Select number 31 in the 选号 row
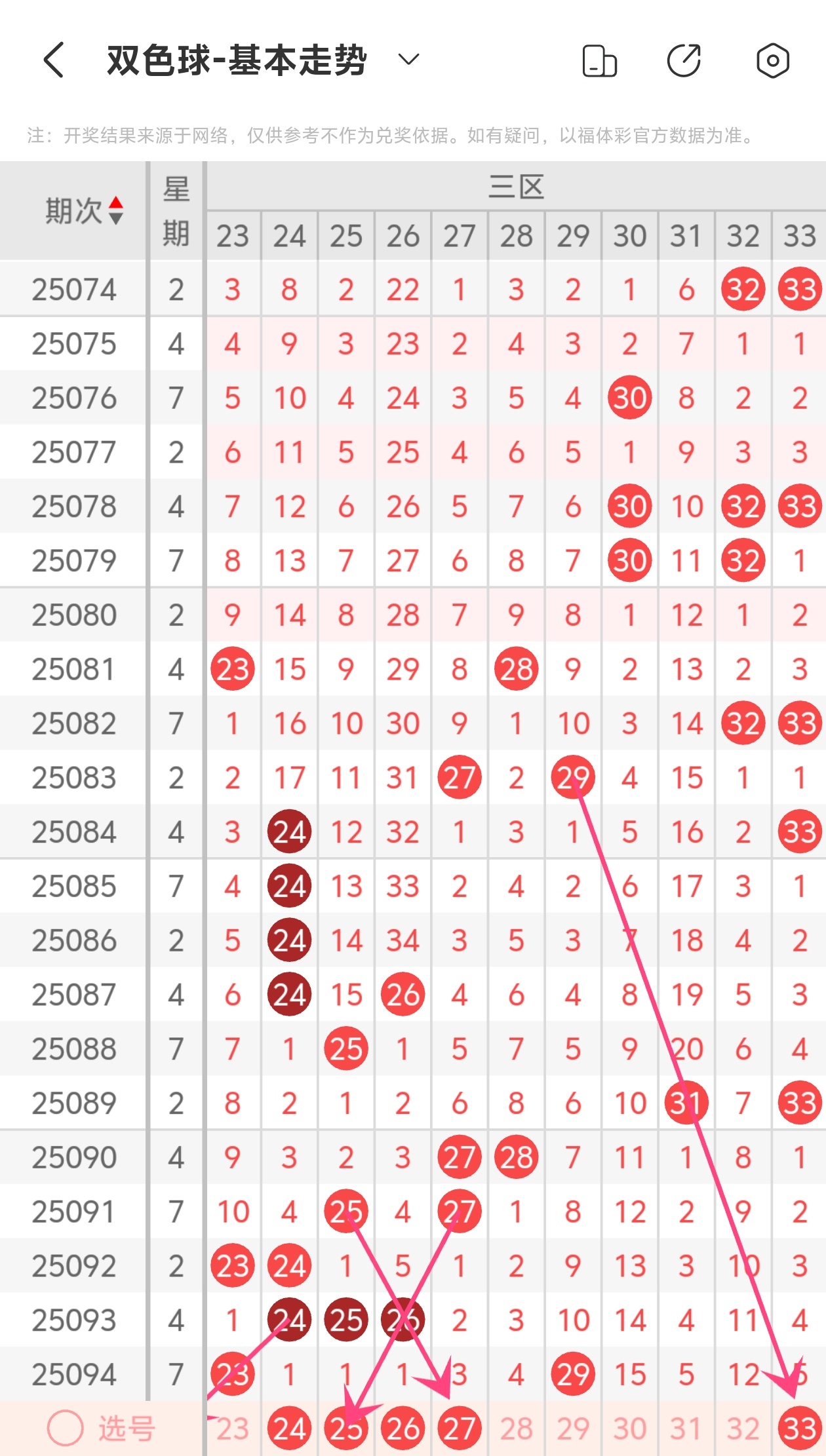The height and width of the screenshot is (1456, 826). click(x=686, y=1428)
